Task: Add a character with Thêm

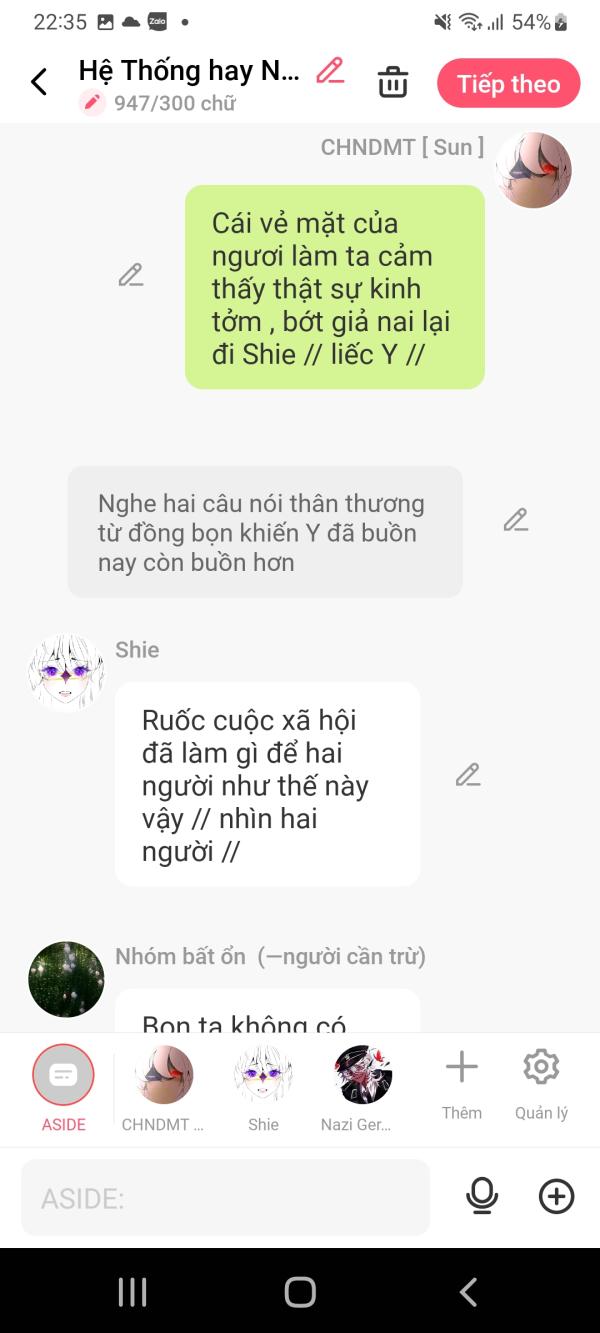Action: (461, 1082)
